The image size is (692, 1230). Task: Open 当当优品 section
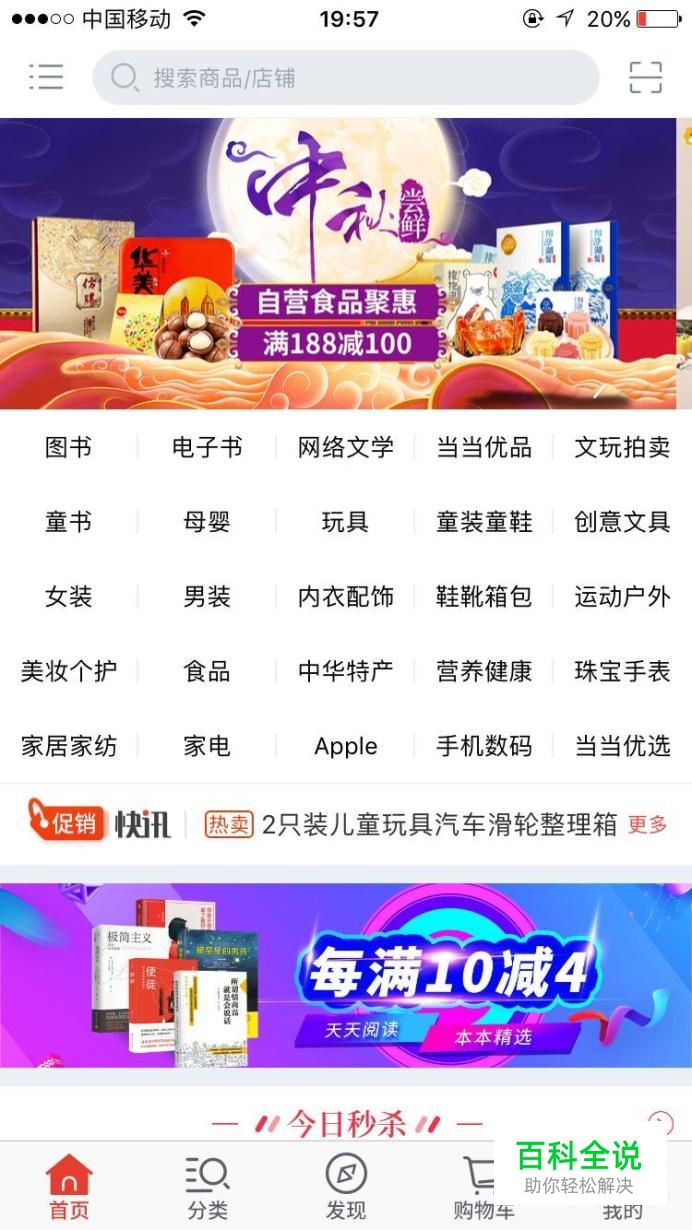coord(483,447)
